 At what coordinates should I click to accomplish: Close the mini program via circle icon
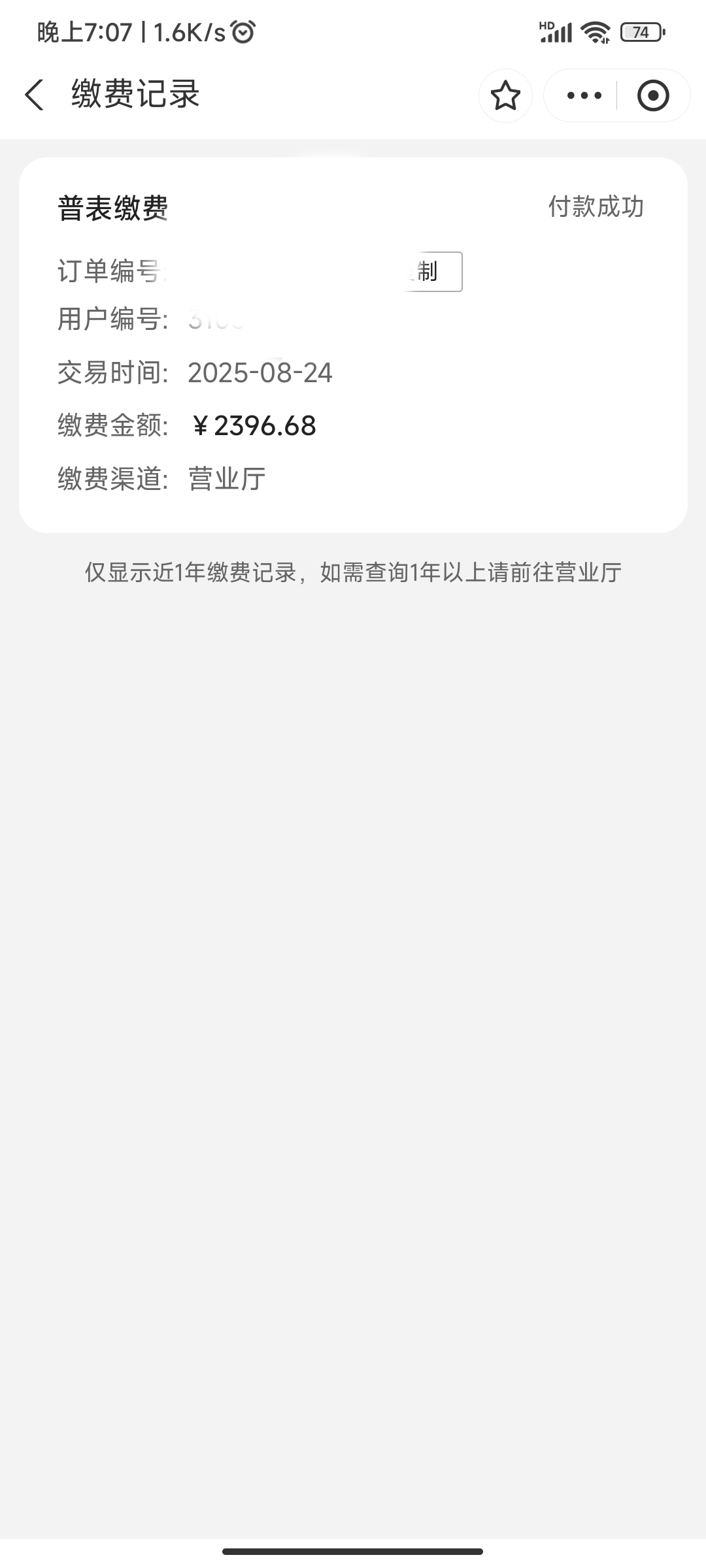coord(652,96)
